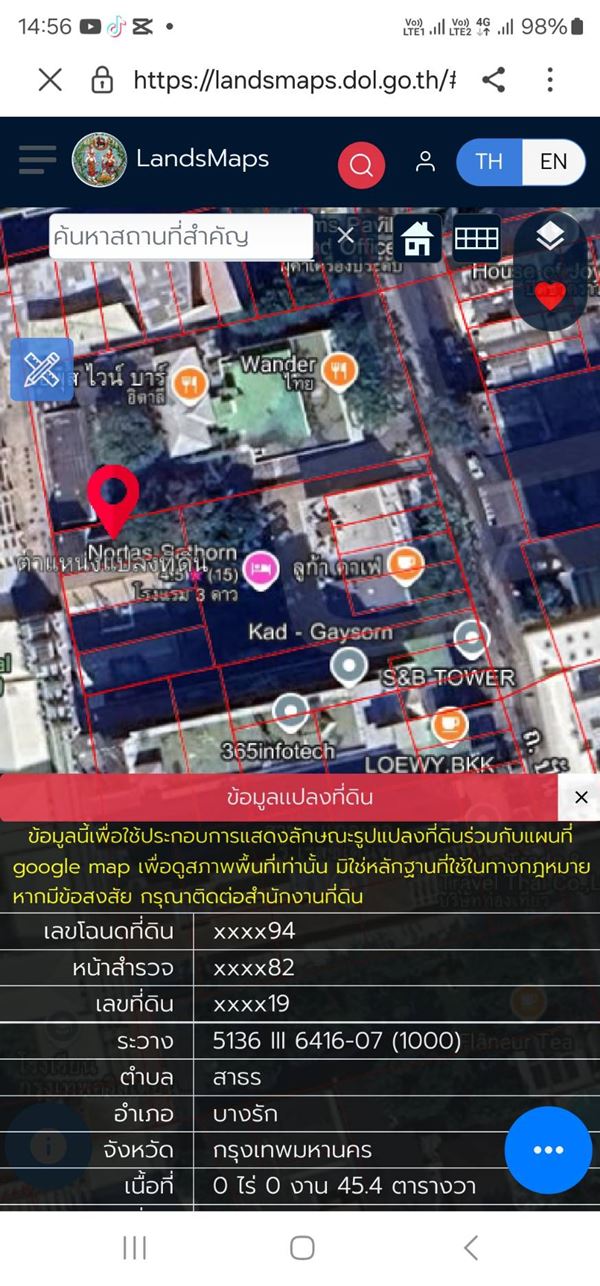Close the land parcel information panel
Image resolution: width=600 pixels, height=1286 pixels.
[581, 798]
